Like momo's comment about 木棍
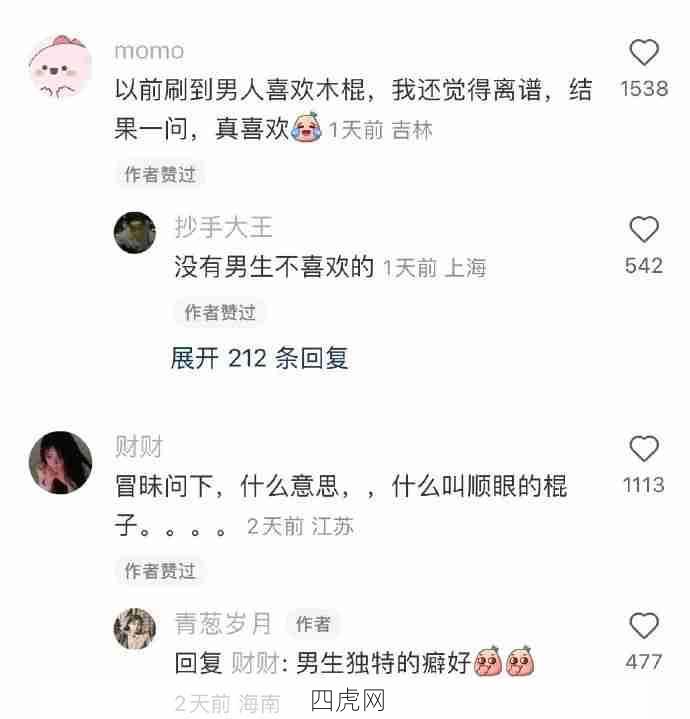690x719 pixels. point(644,53)
